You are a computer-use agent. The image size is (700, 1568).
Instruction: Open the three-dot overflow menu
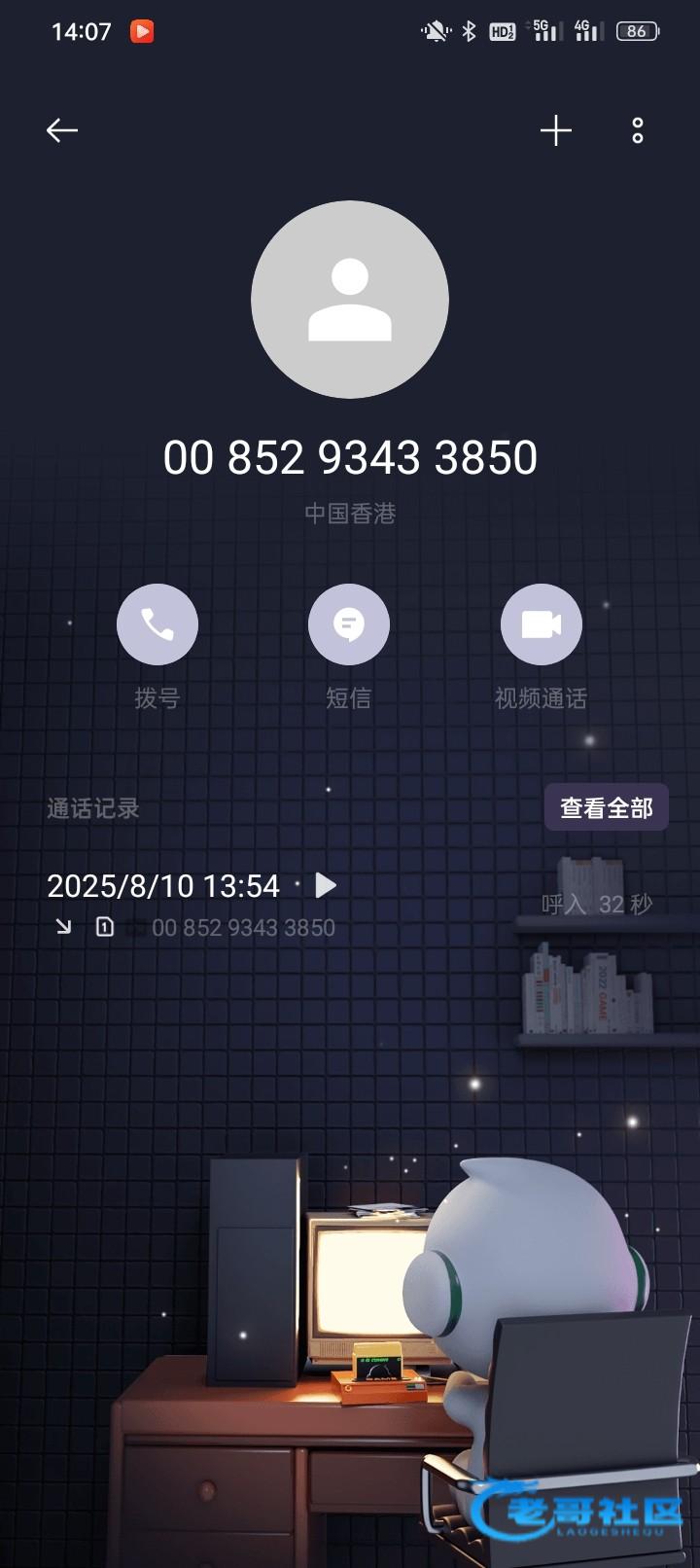(638, 130)
